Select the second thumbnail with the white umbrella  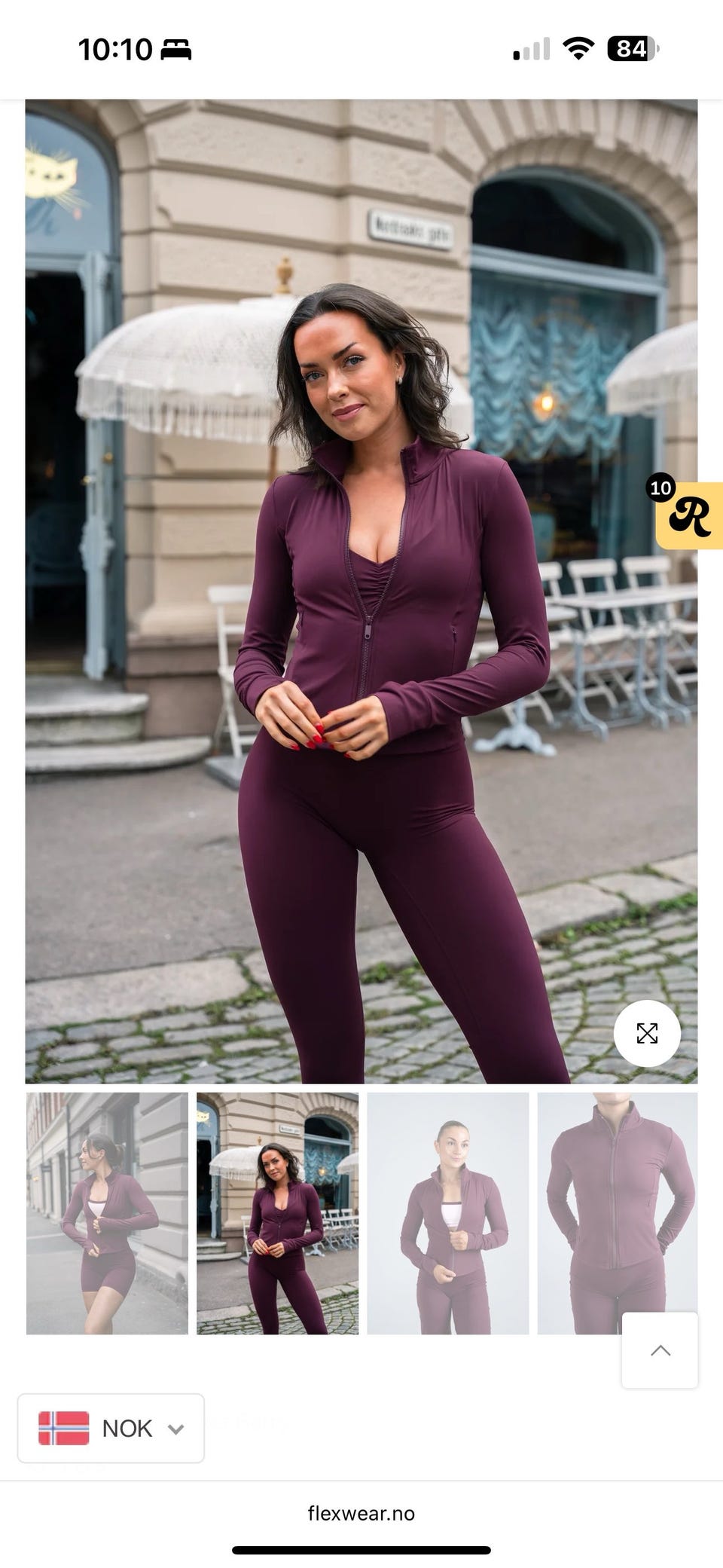point(276,1213)
